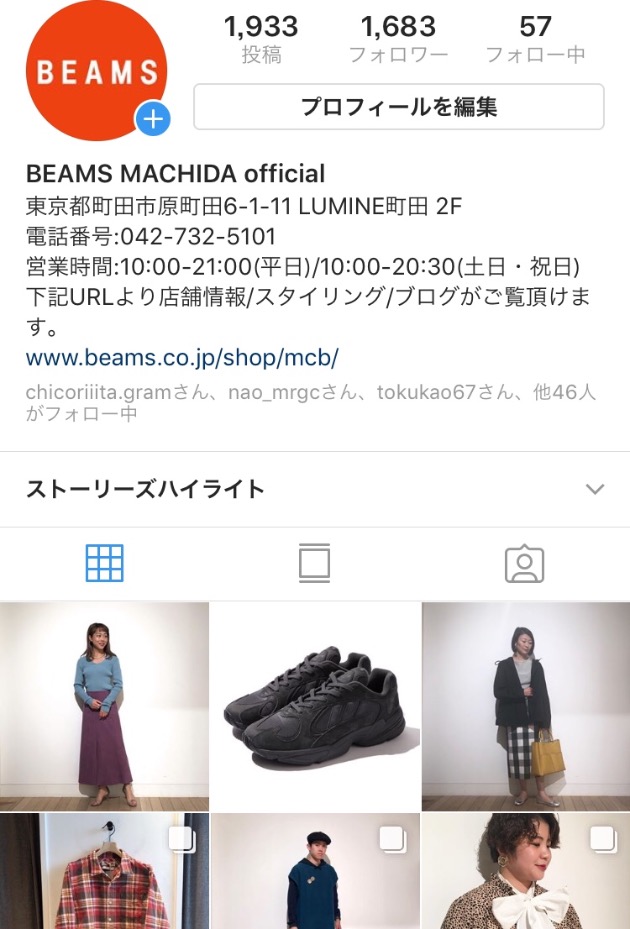
Task: Open the post with the yellow handbag
Action: 526,706
